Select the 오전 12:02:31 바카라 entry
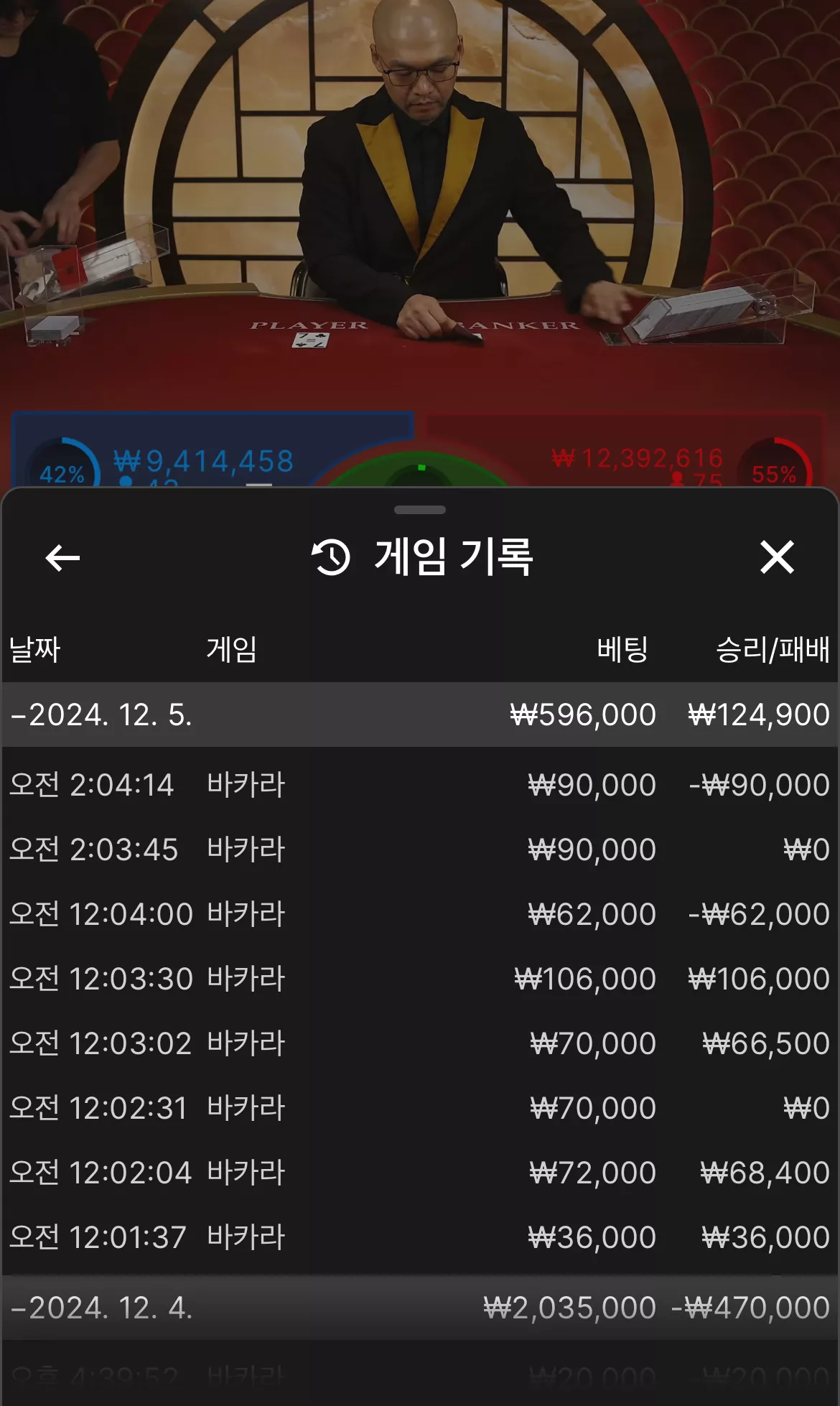The image size is (840, 1406). (420, 1108)
